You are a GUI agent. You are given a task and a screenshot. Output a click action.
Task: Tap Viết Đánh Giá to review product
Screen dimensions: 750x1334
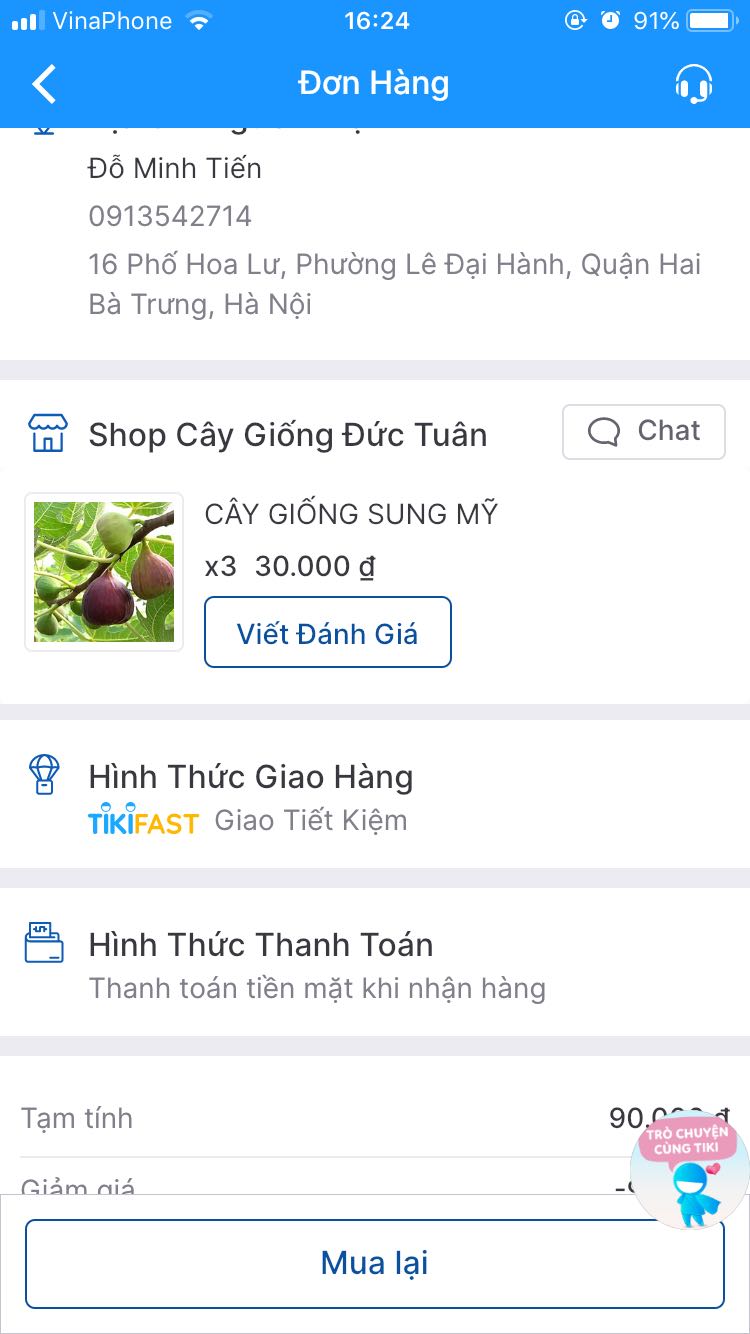[328, 632]
